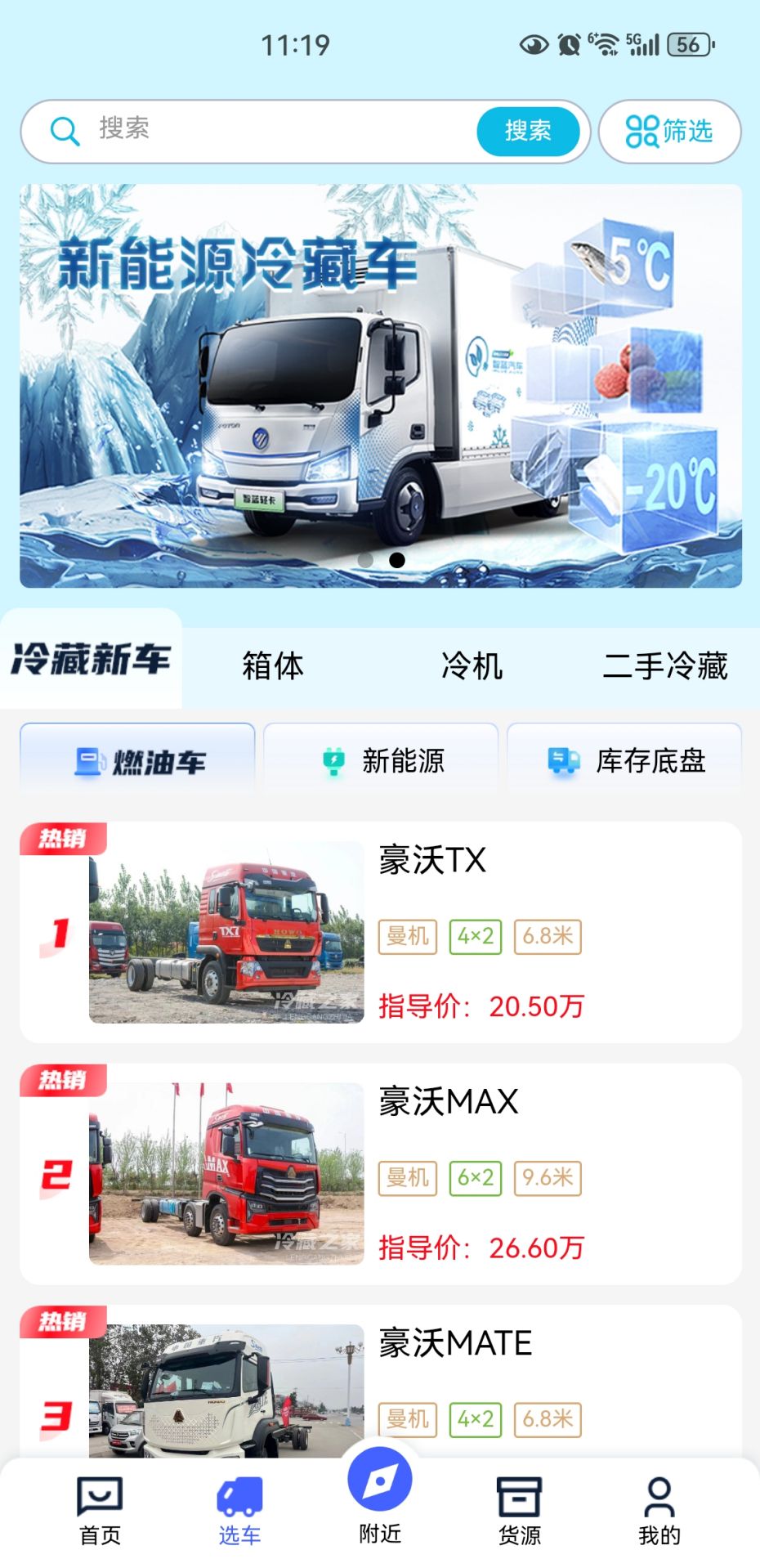The height and width of the screenshot is (1568, 760).
Task: Open the 筛选 filter options
Action: tap(669, 131)
